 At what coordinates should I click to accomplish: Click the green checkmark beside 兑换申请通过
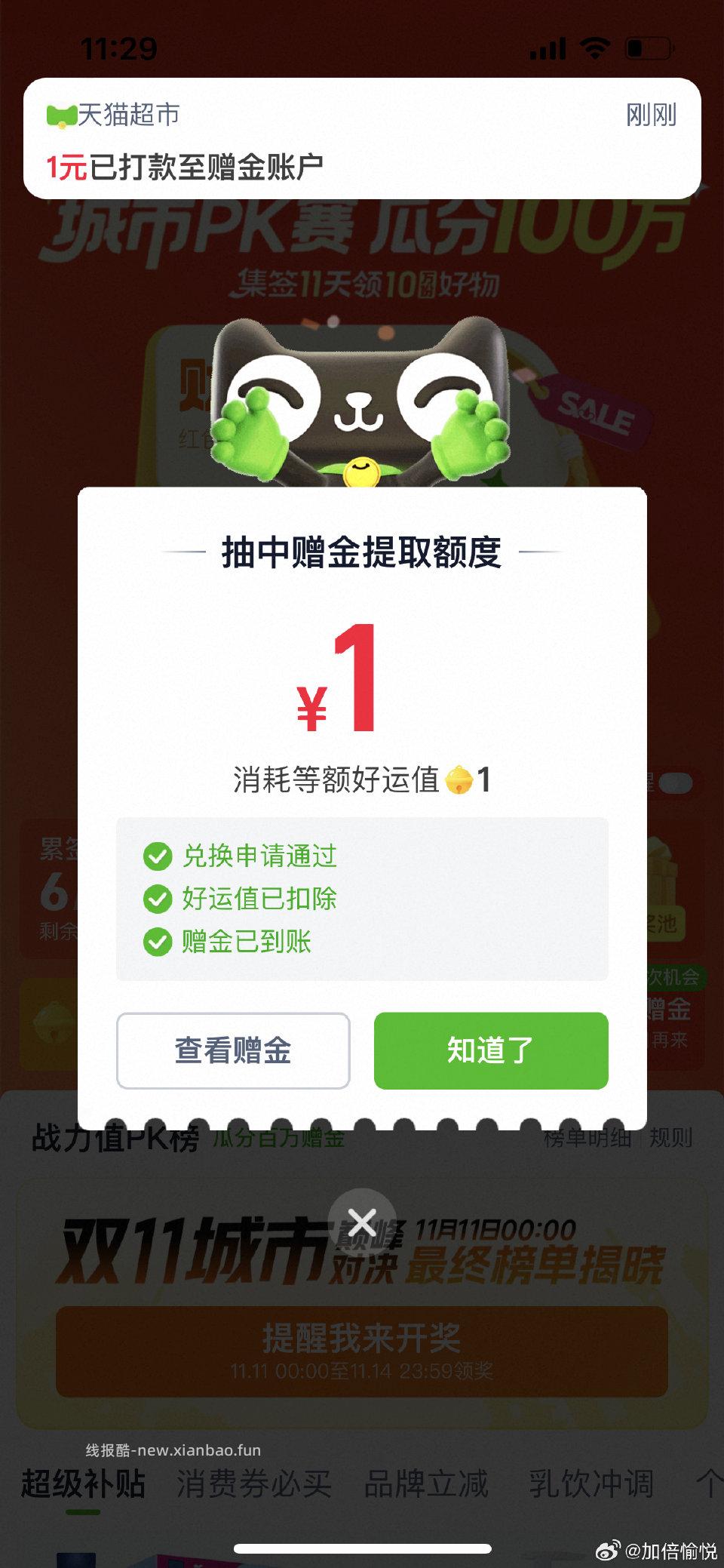(x=158, y=855)
